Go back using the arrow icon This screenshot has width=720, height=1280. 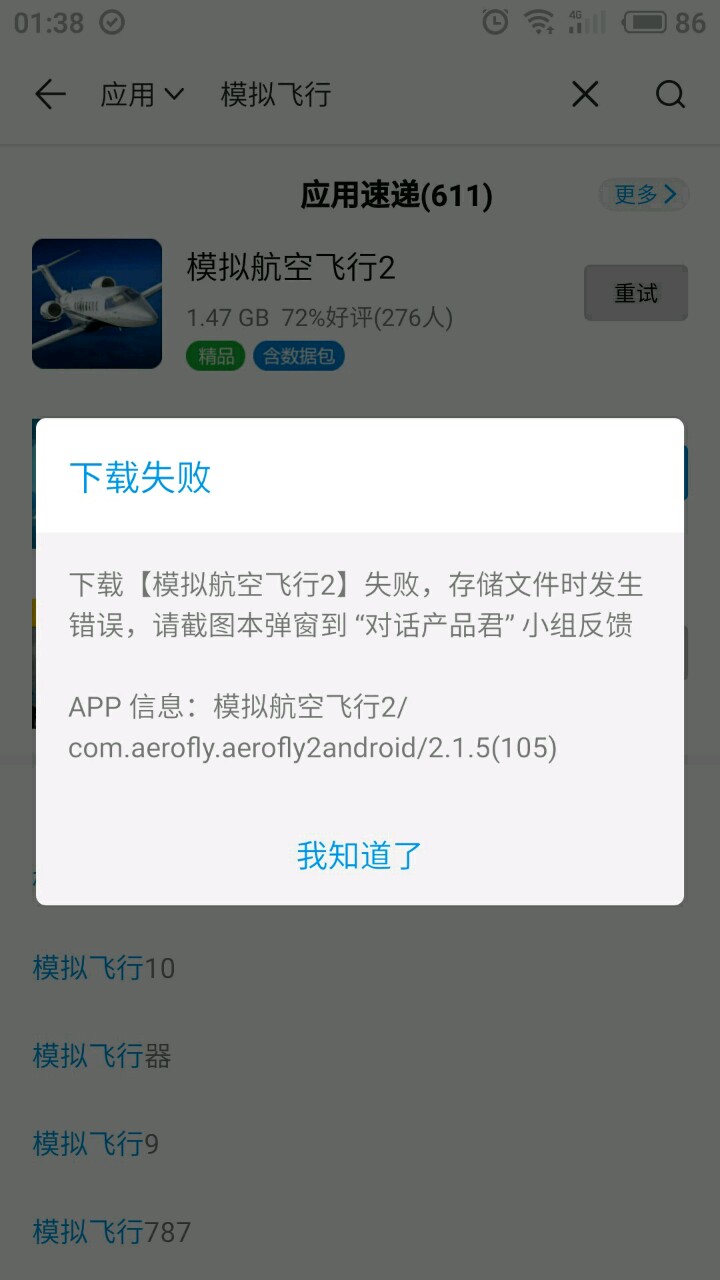point(50,95)
